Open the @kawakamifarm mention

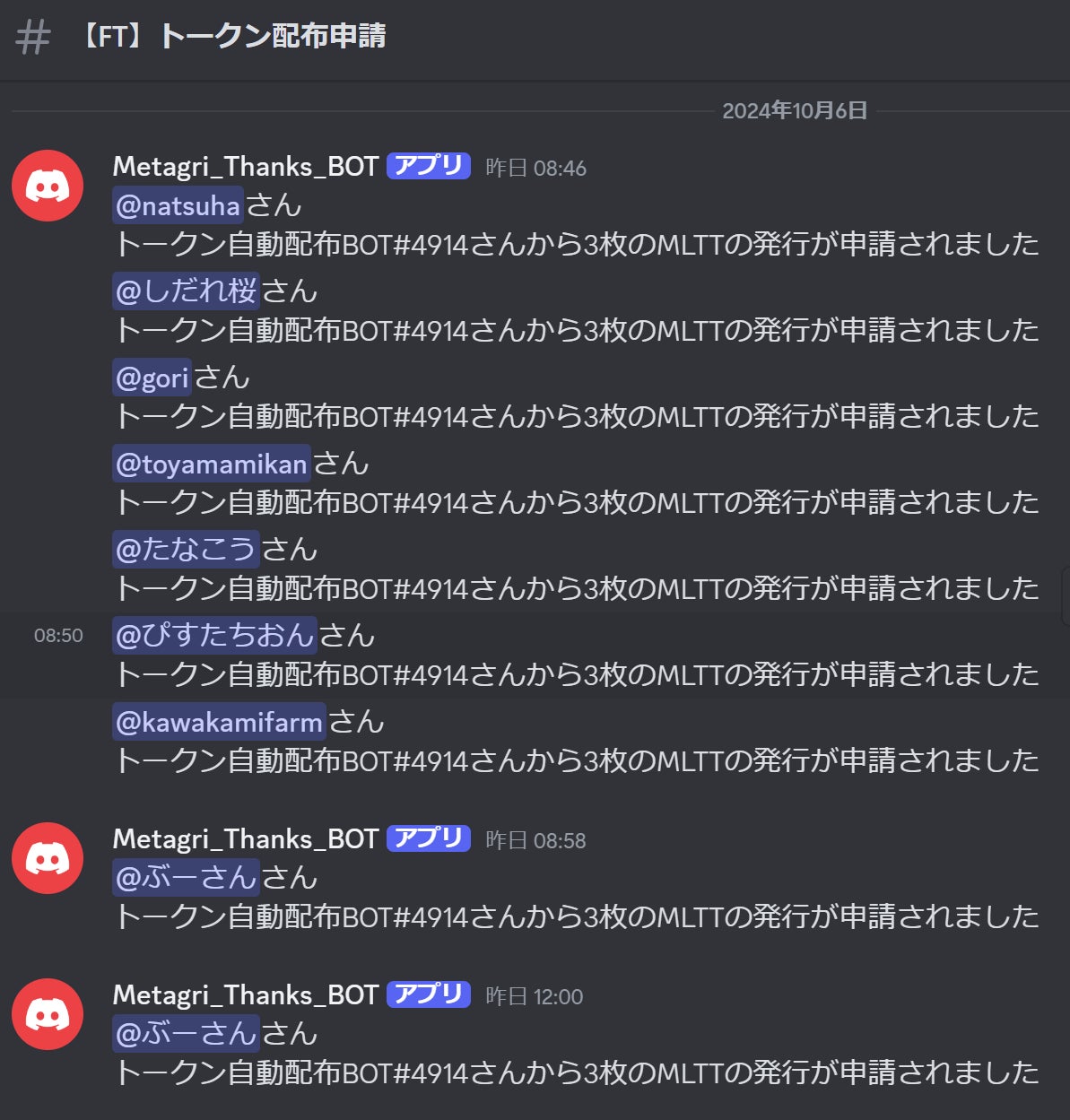218,722
